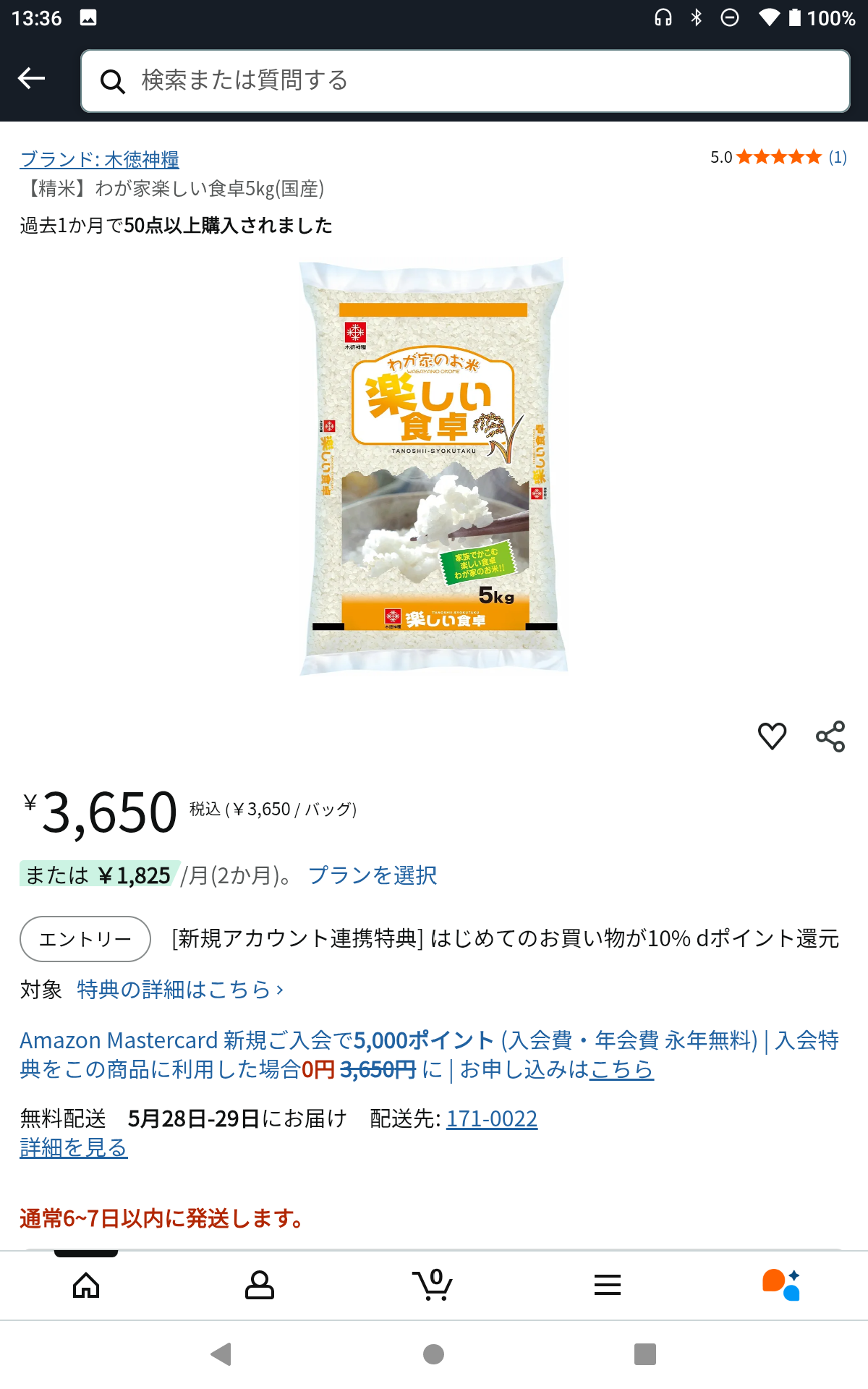Tap the エントリー button
868x1389 pixels.
85,939
